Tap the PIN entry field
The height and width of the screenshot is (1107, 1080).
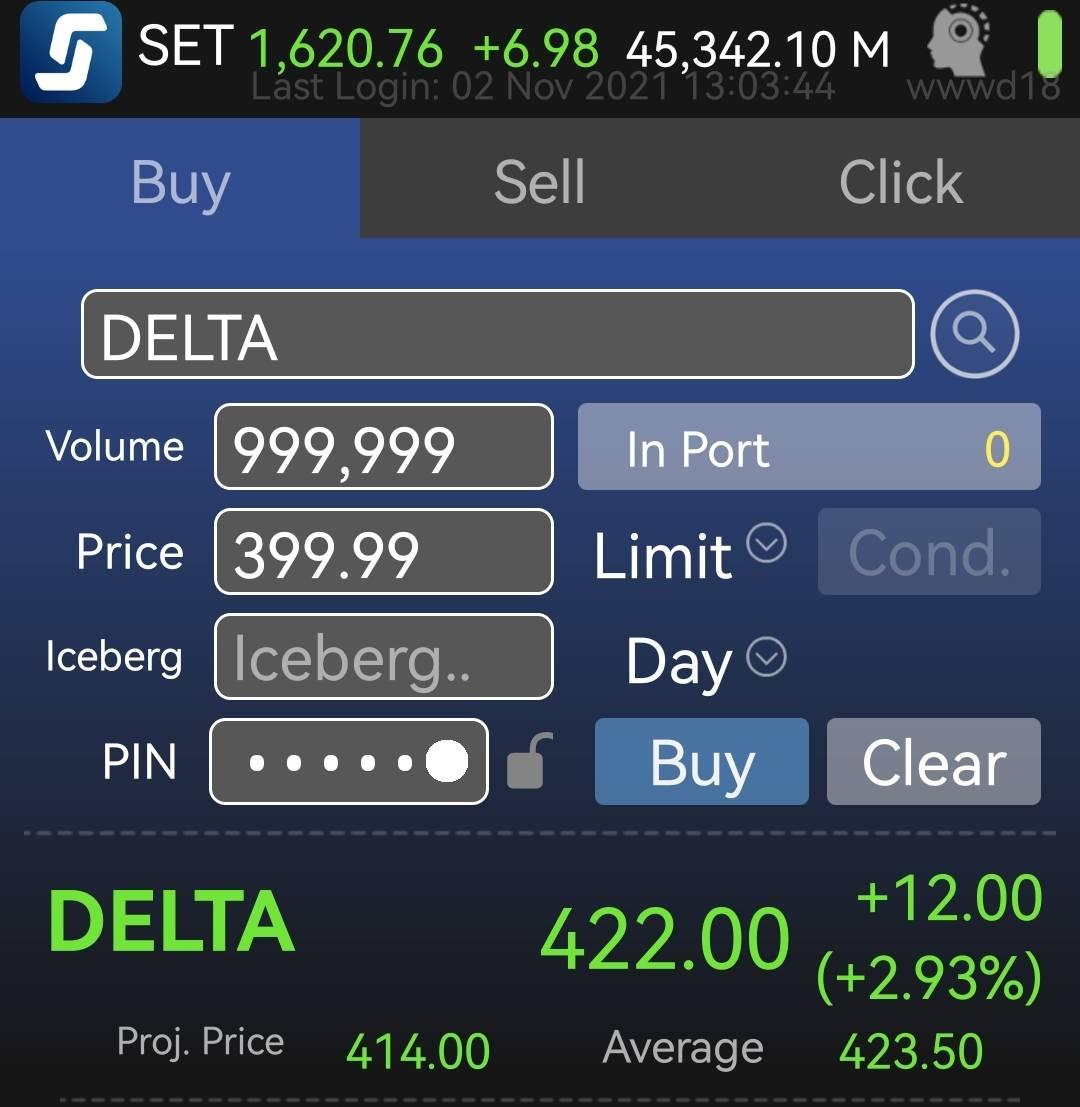(x=349, y=762)
